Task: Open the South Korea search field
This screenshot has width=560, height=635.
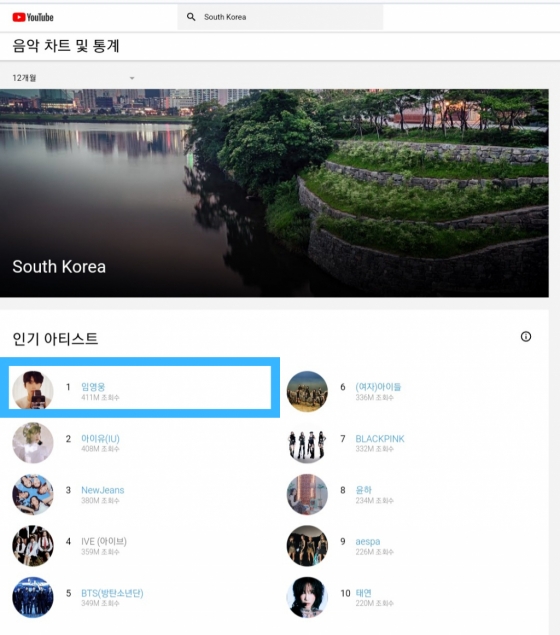Action: (280, 17)
